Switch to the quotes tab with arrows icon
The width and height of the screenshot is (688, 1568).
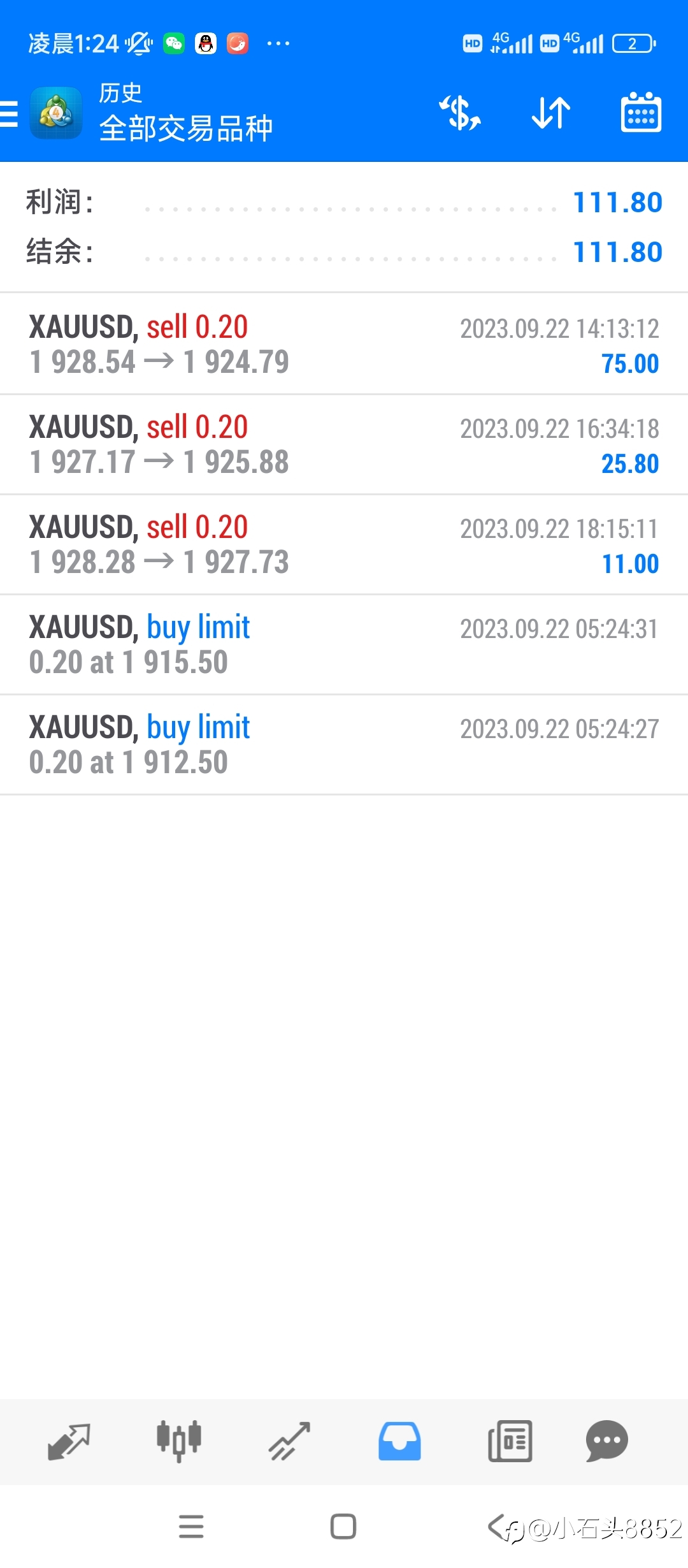69,1441
